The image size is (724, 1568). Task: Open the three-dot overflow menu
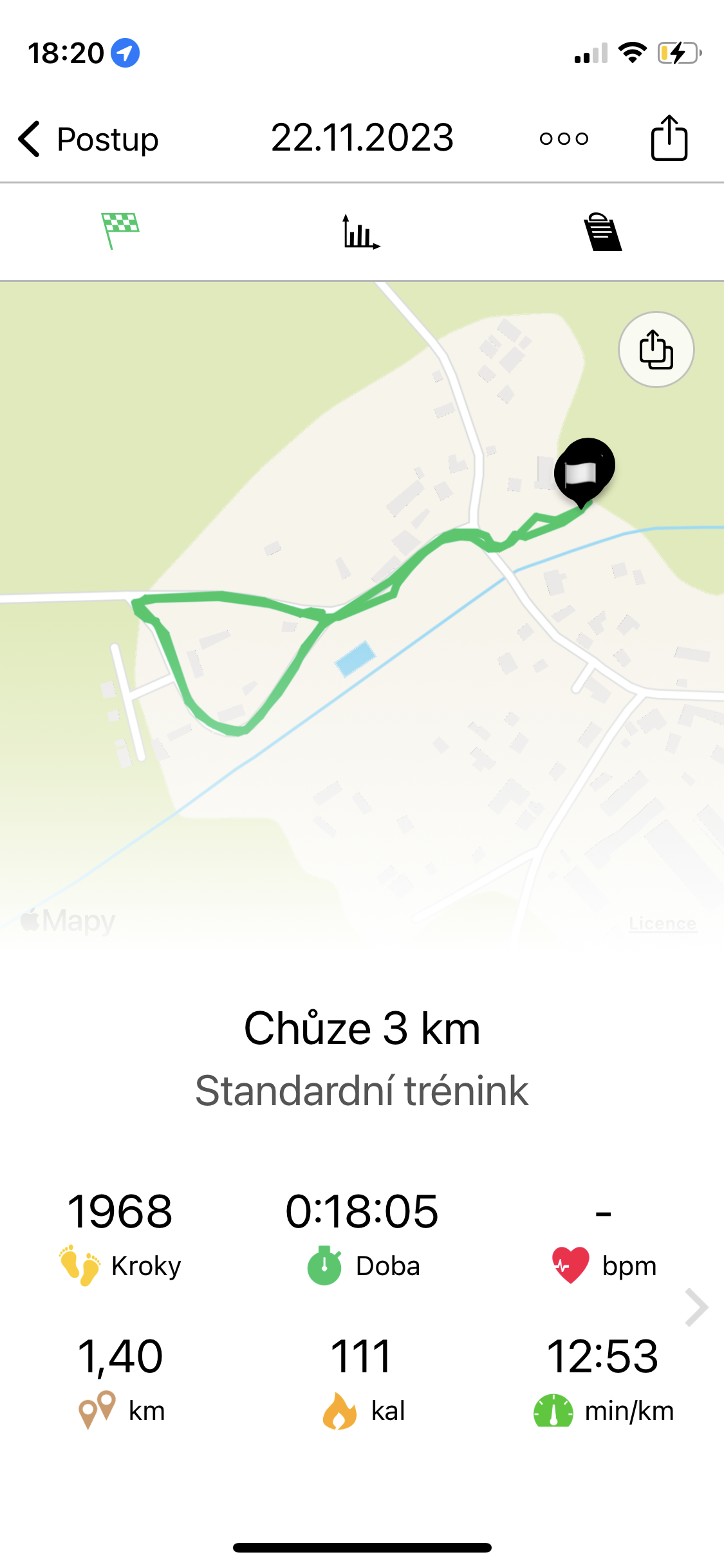point(564,138)
